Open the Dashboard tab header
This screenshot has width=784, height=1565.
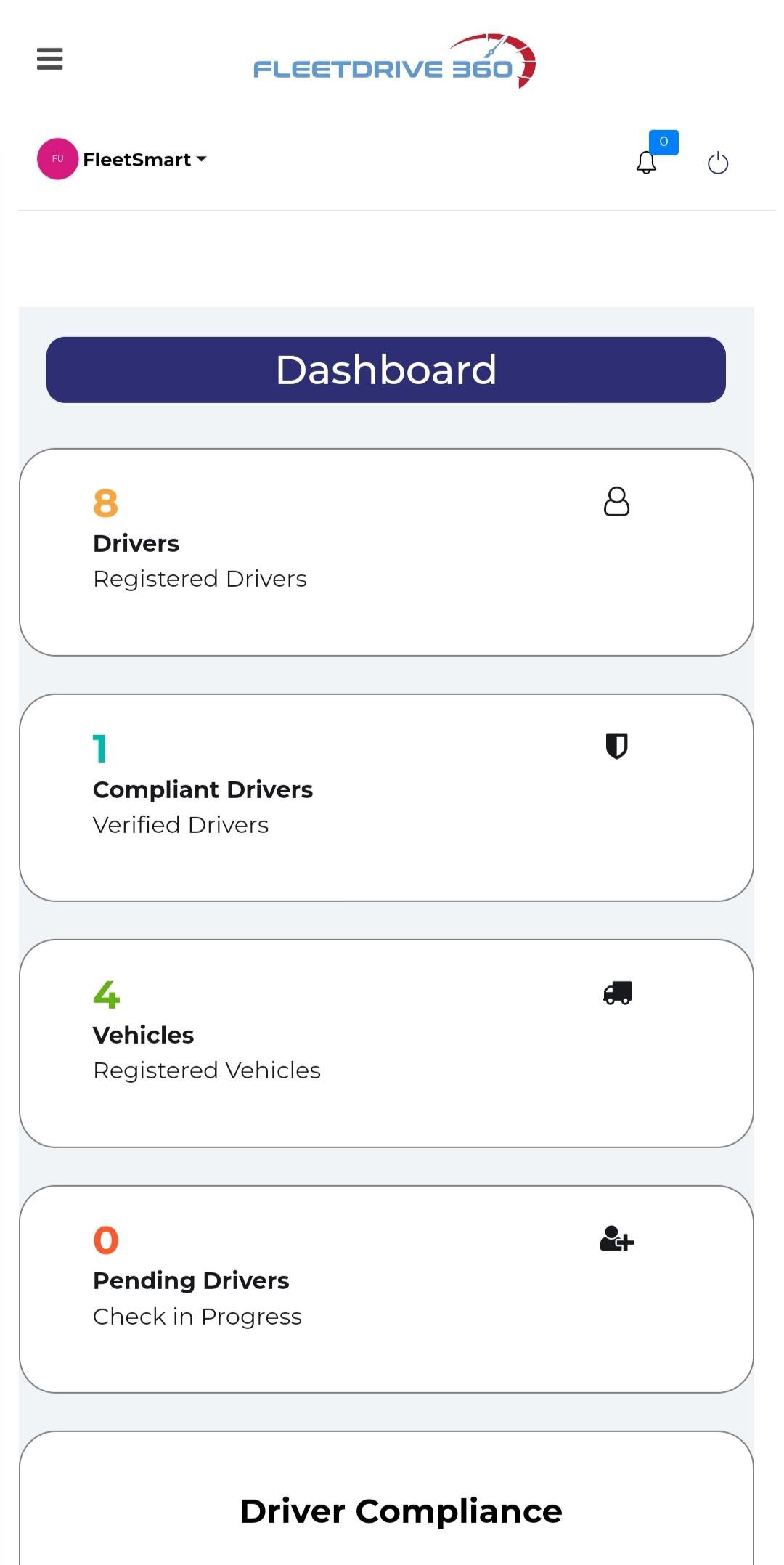(x=386, y=370)
